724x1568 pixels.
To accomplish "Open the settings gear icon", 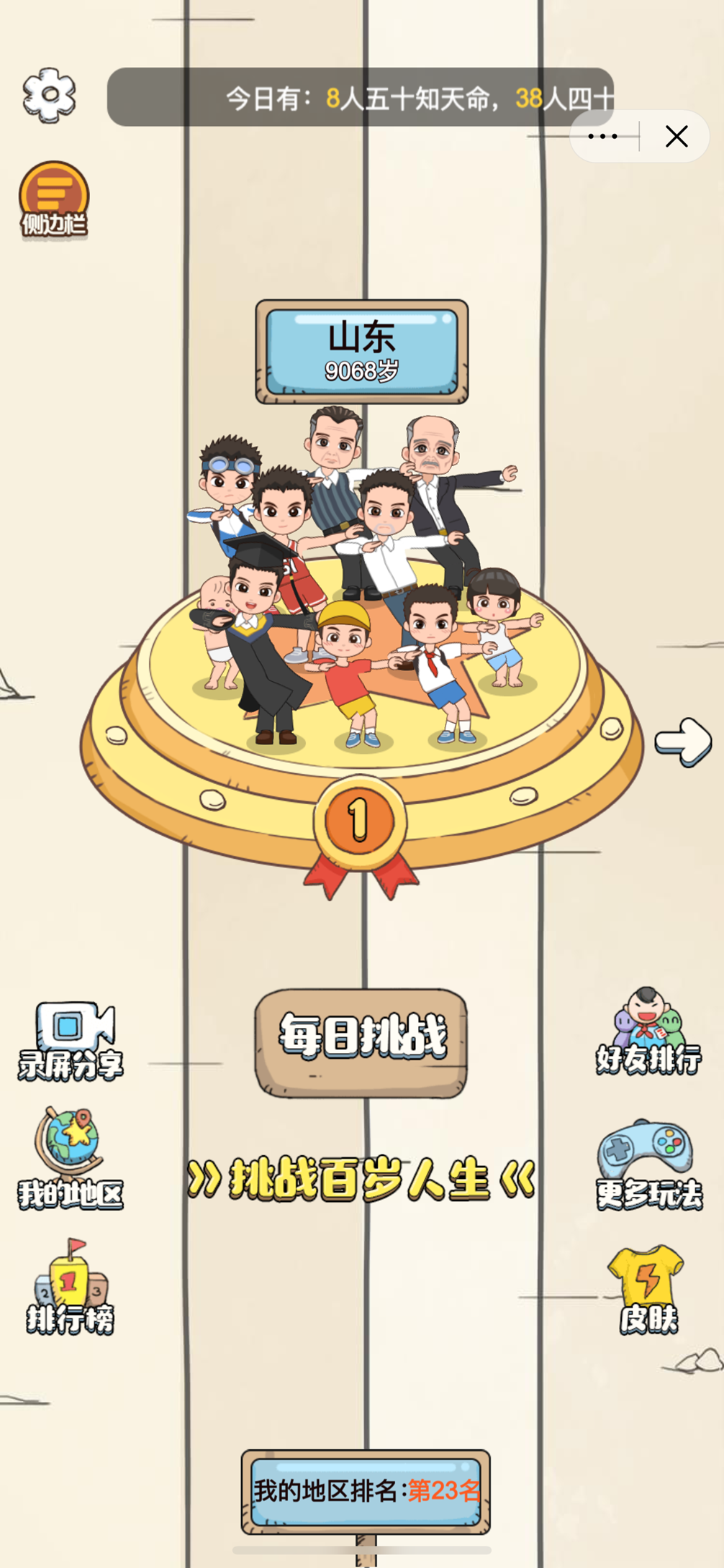I will point(49,95).
